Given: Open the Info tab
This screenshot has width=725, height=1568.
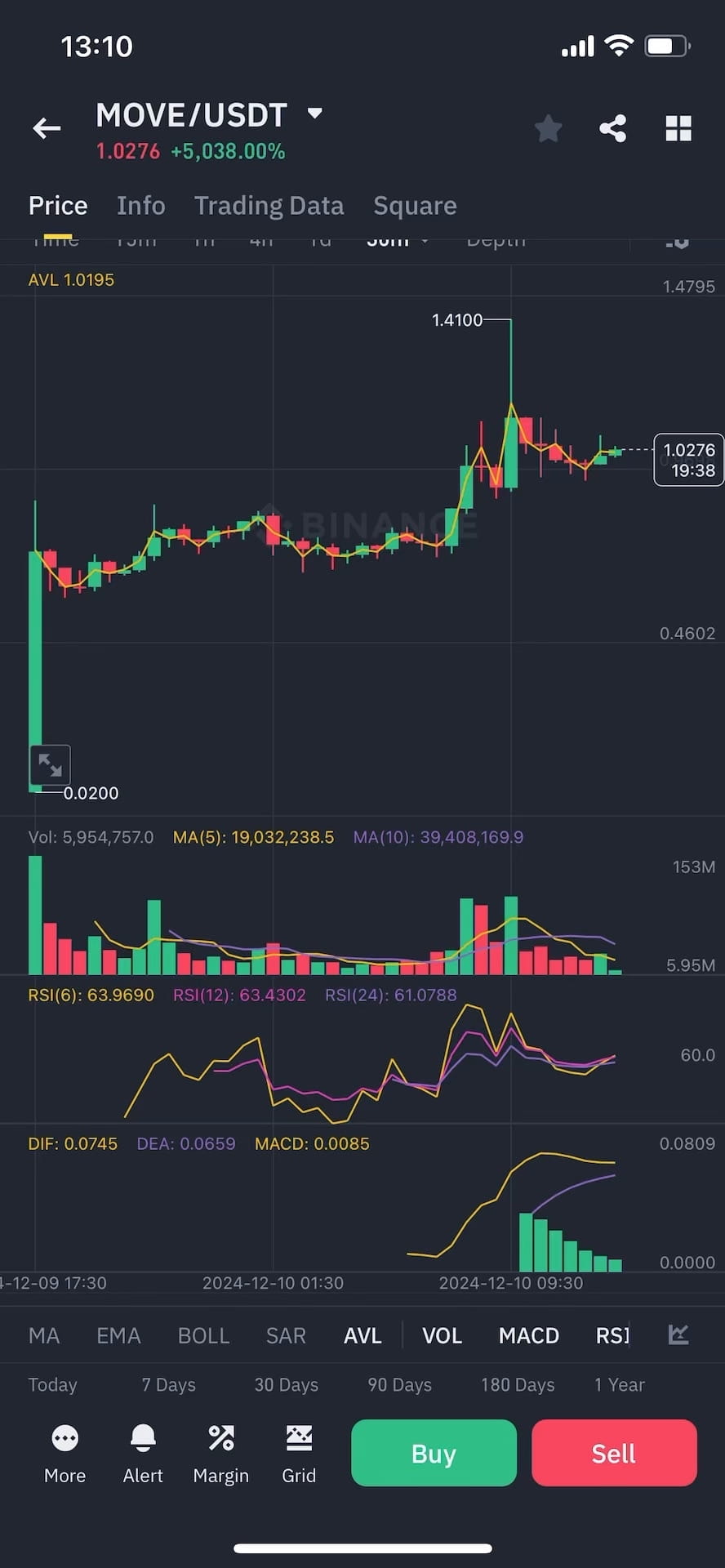Looking at the screenshot, I should (140, 206).
